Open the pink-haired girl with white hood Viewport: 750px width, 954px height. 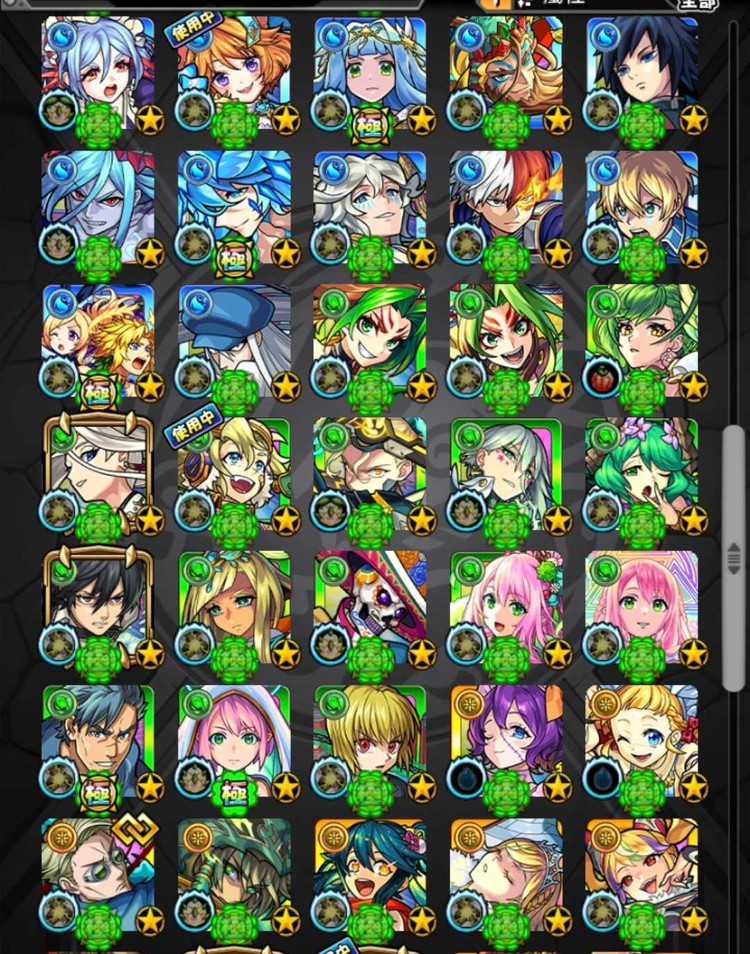coord(234,740)
